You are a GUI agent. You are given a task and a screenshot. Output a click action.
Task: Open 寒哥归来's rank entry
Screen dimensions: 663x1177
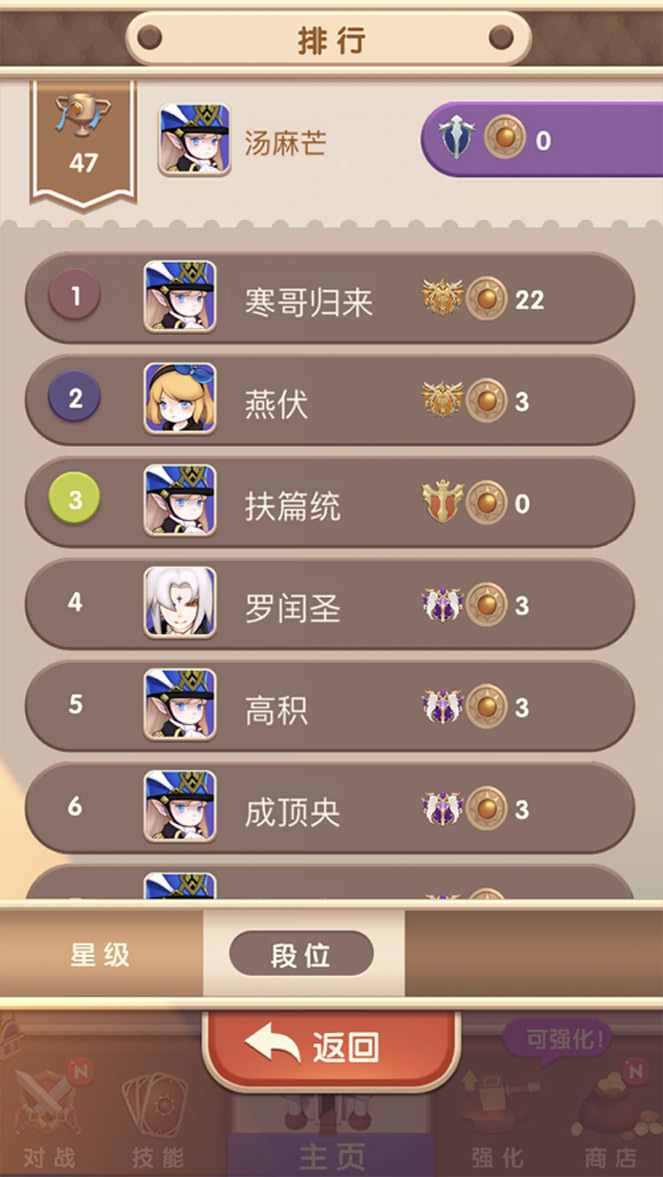(x=330, y=298)
